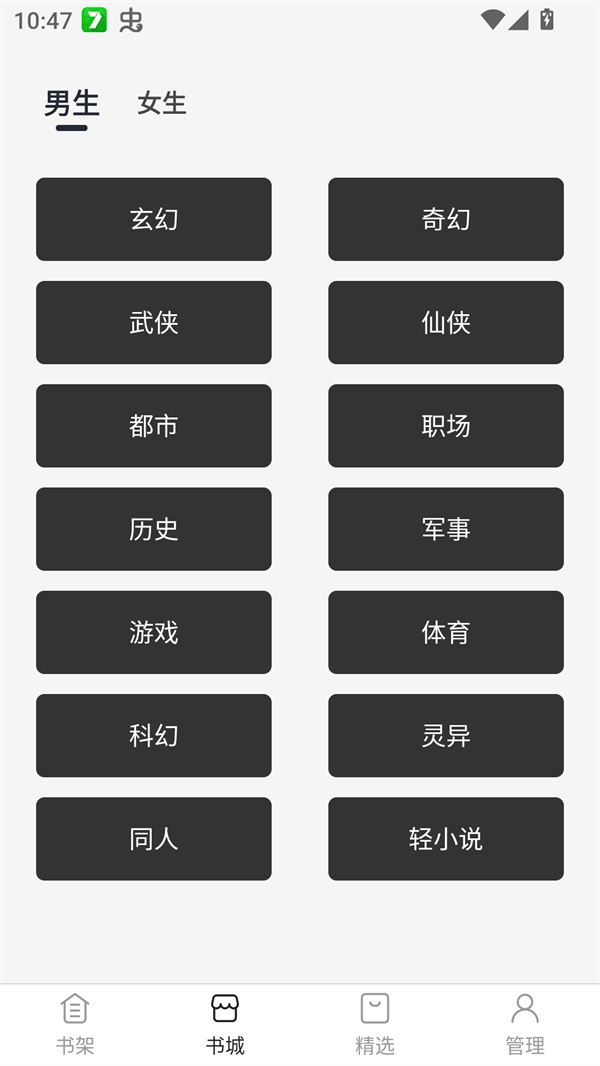Viewport: 600px width, 1066px height.
Task: Tap the 都市 category button
Action: 154,426
